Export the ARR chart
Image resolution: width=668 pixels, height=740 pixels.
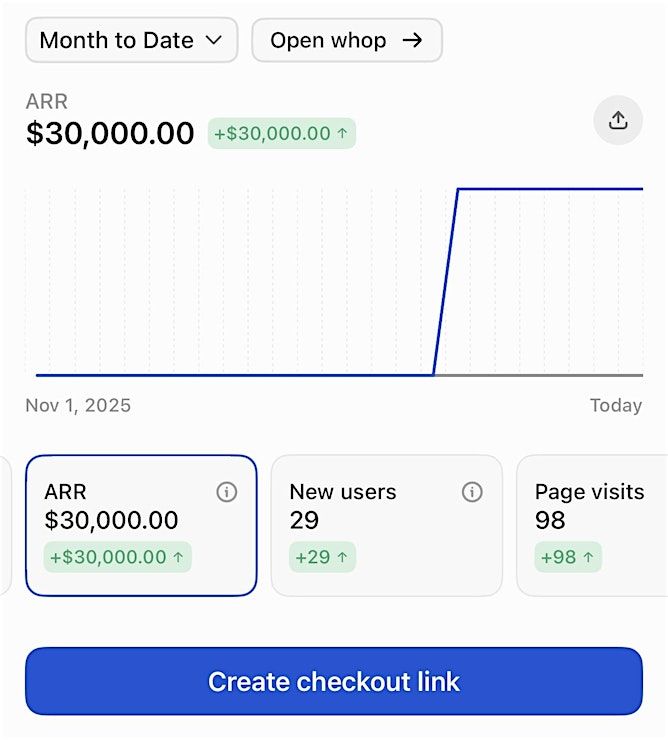[618, 121]
